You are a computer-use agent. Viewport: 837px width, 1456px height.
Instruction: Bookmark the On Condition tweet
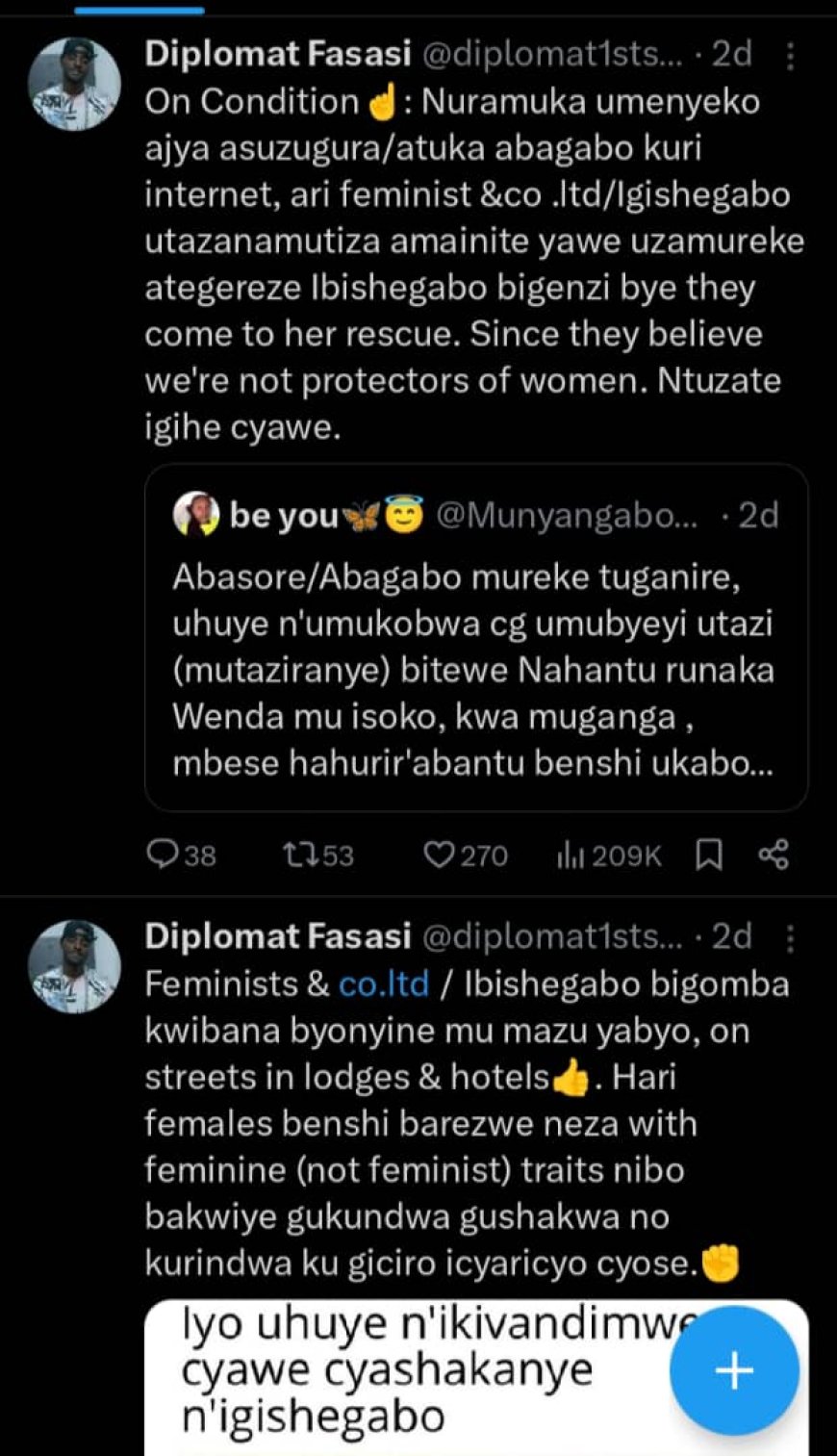tap(709, 855)
